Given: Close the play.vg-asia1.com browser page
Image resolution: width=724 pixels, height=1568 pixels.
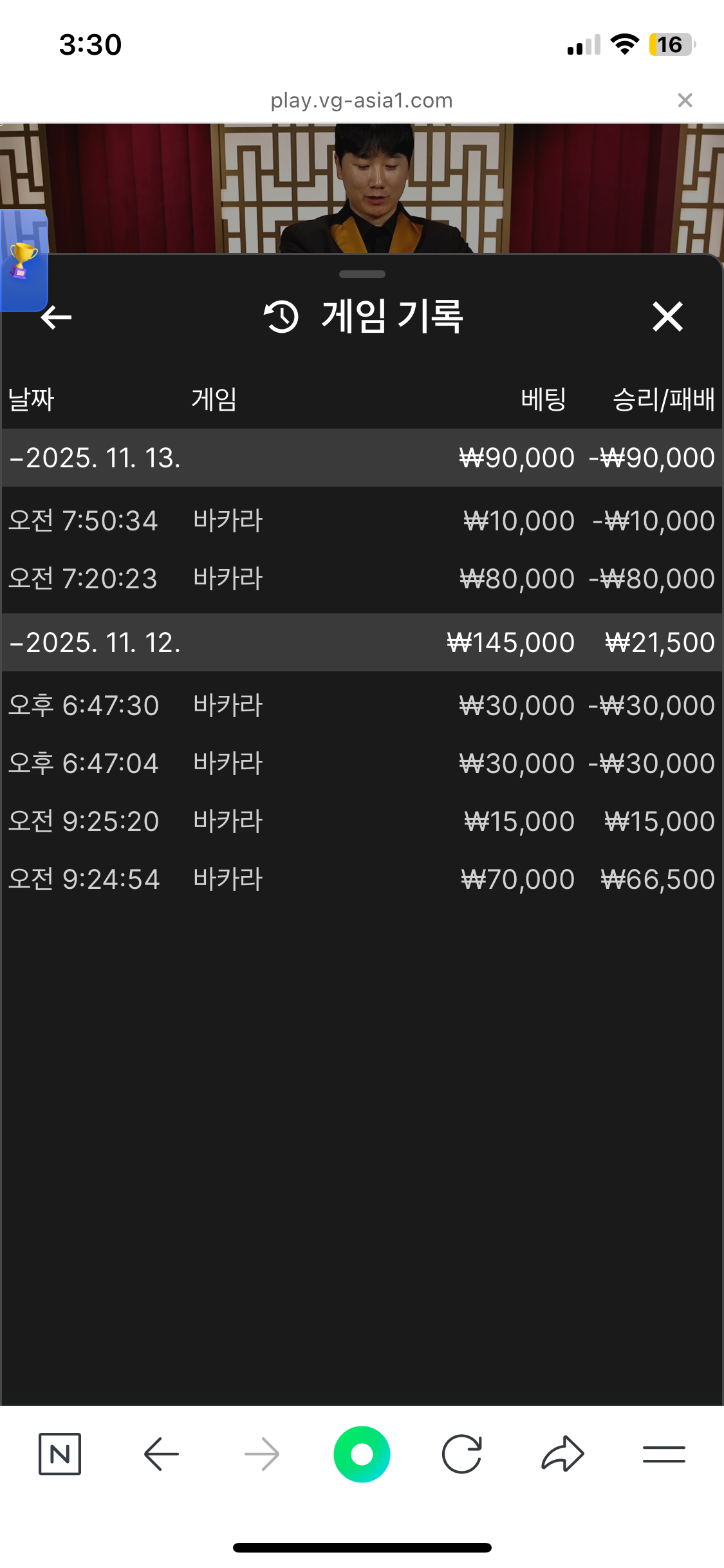Looking at the screenshot, I should 685,100.
